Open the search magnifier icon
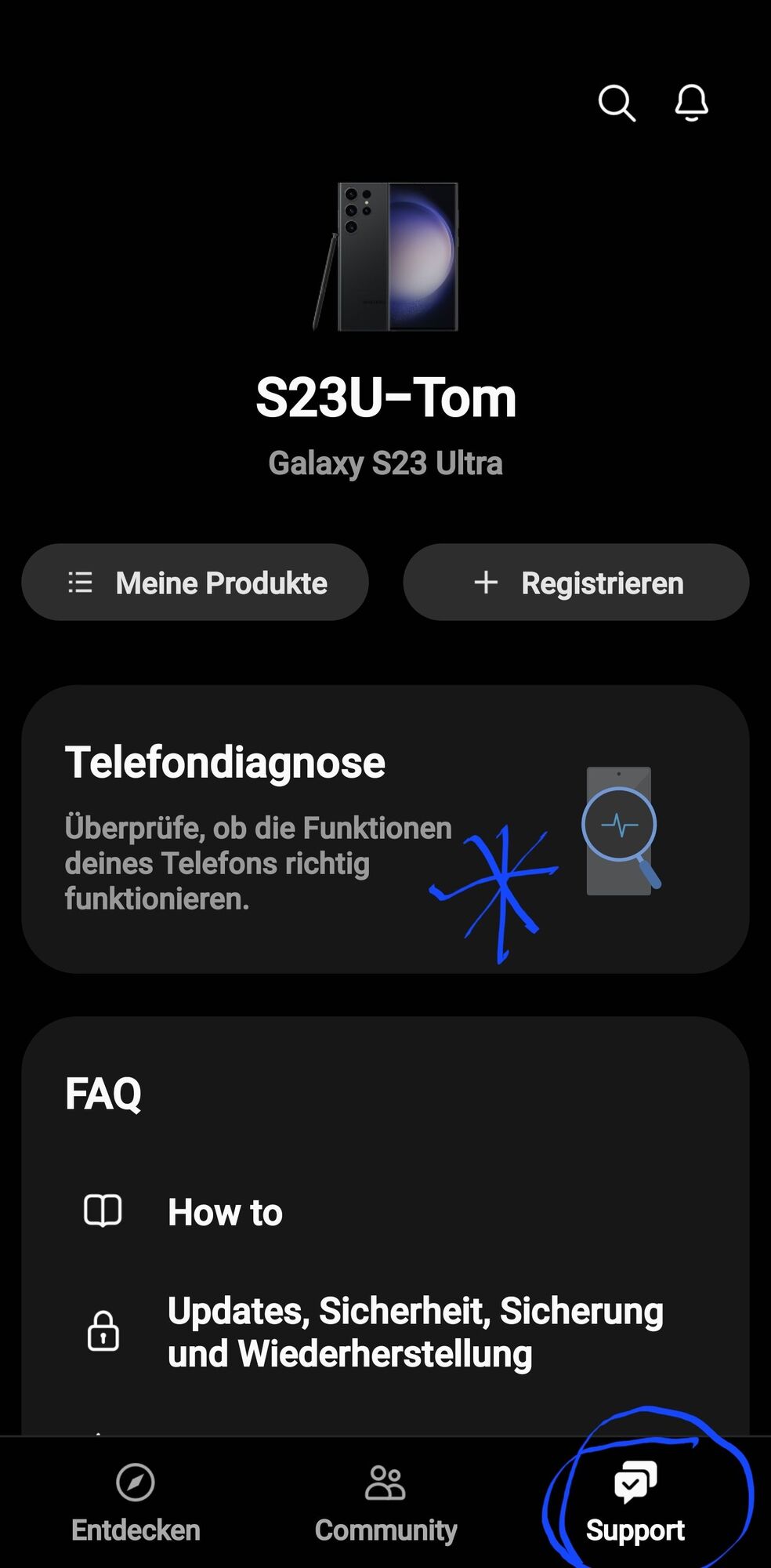 point(617,103)
